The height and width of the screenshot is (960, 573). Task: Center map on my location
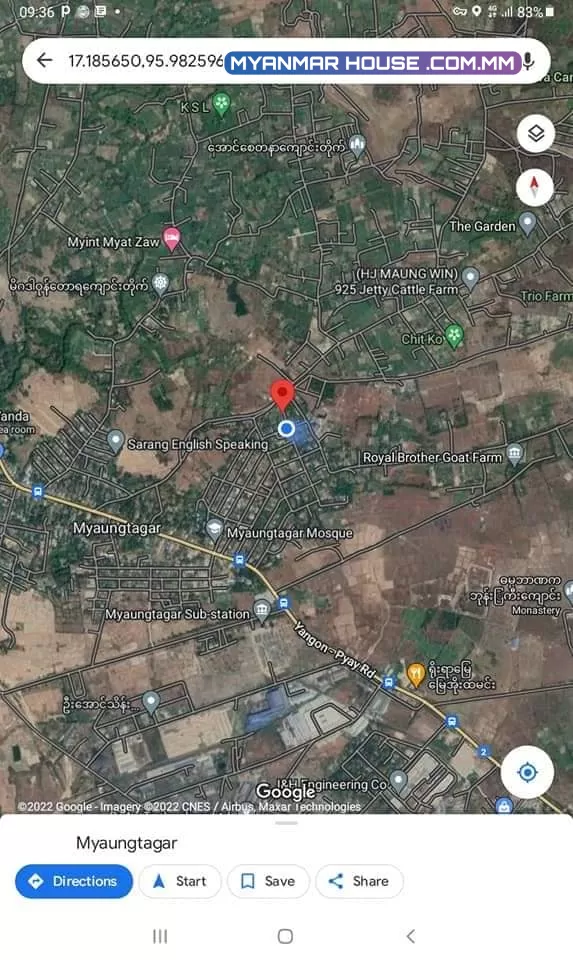527,772
